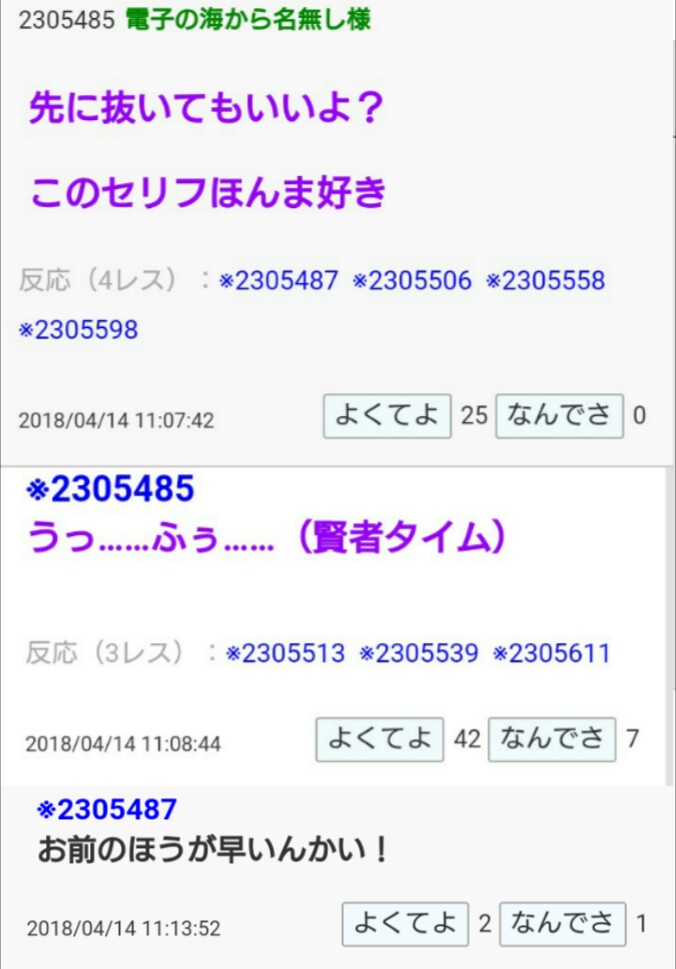Open reply link ※2305487 under first comment
676x969 pixels.
(x=278, y=281)
